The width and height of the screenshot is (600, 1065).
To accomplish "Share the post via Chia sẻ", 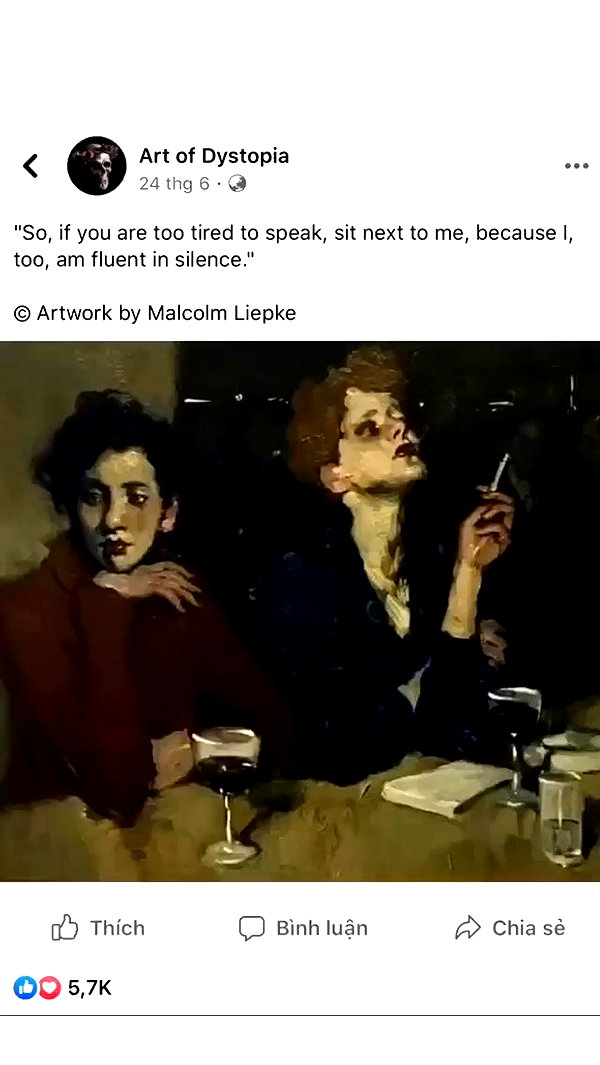I will tap(510, 928).
